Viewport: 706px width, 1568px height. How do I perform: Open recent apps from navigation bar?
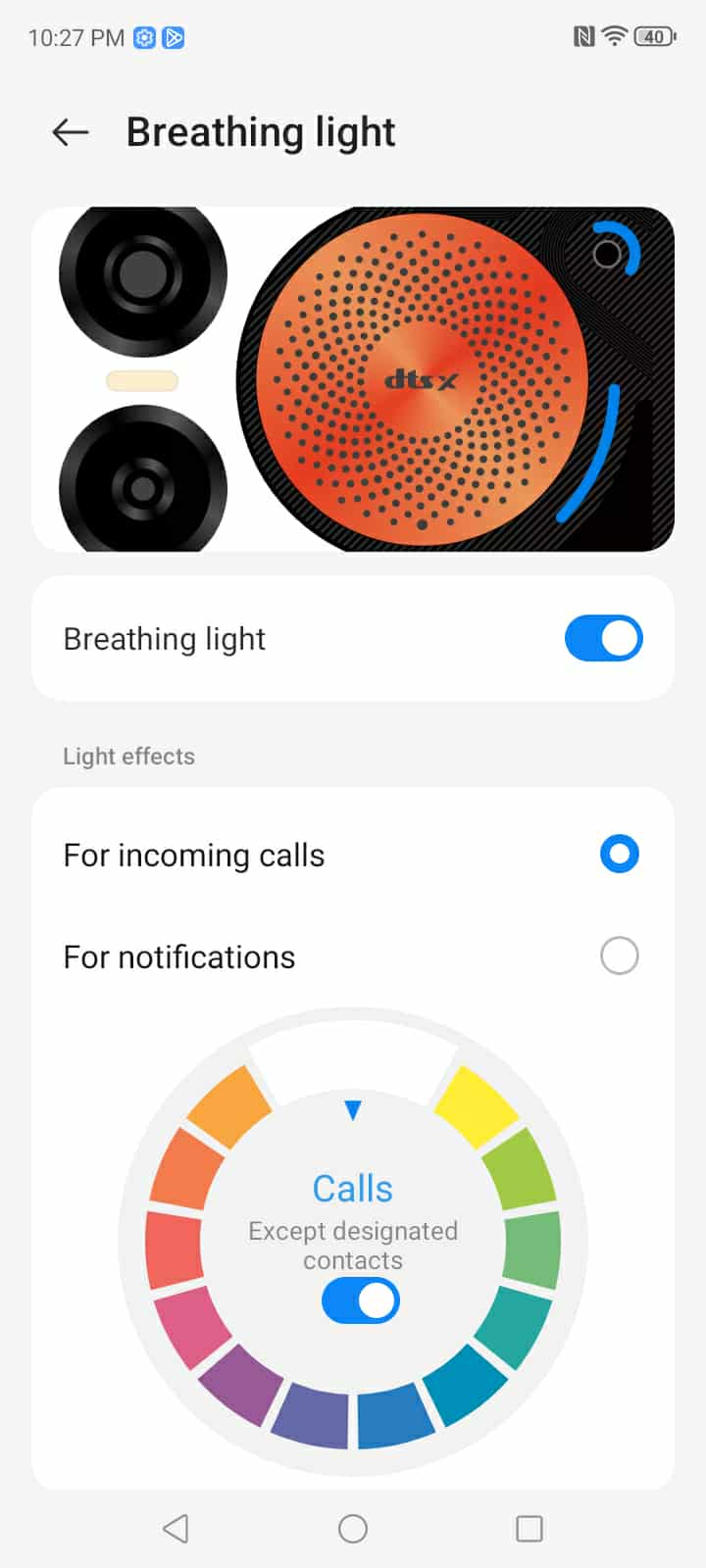click(529, 1528)
